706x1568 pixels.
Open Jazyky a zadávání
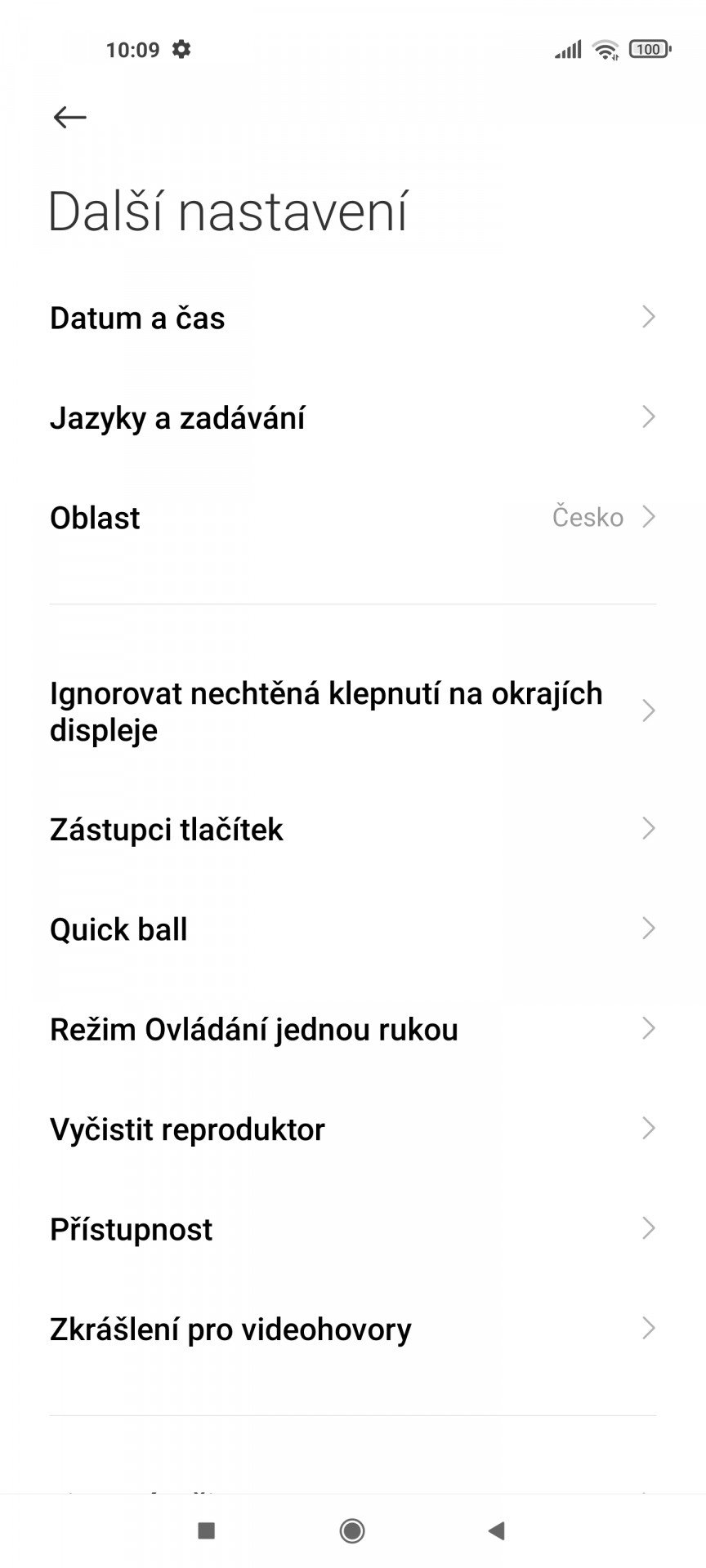[x=353, y=417]
